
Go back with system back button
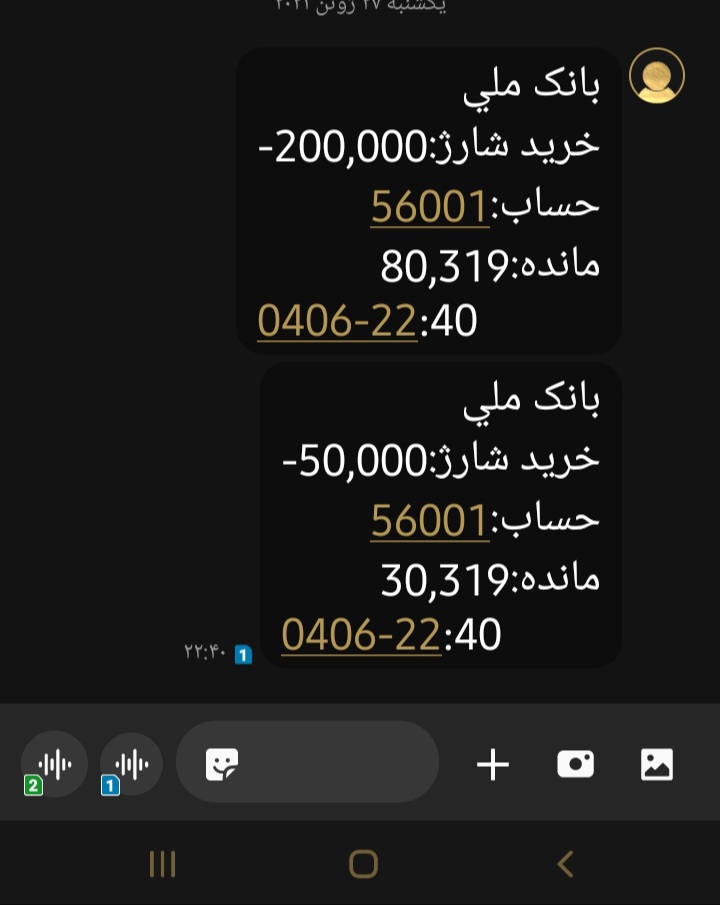(x=564, y=863)
